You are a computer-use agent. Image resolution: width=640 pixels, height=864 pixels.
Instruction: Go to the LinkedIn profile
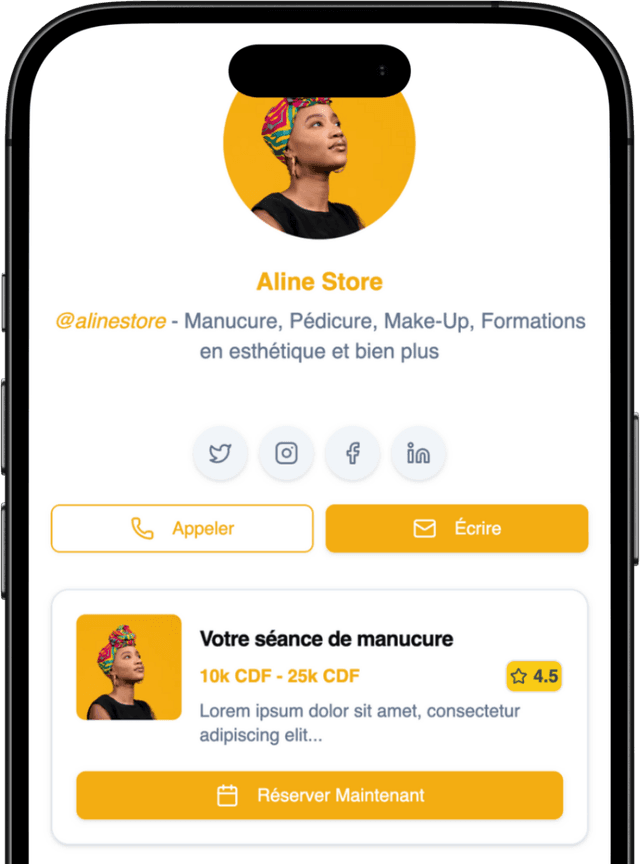tap(418, 453)
